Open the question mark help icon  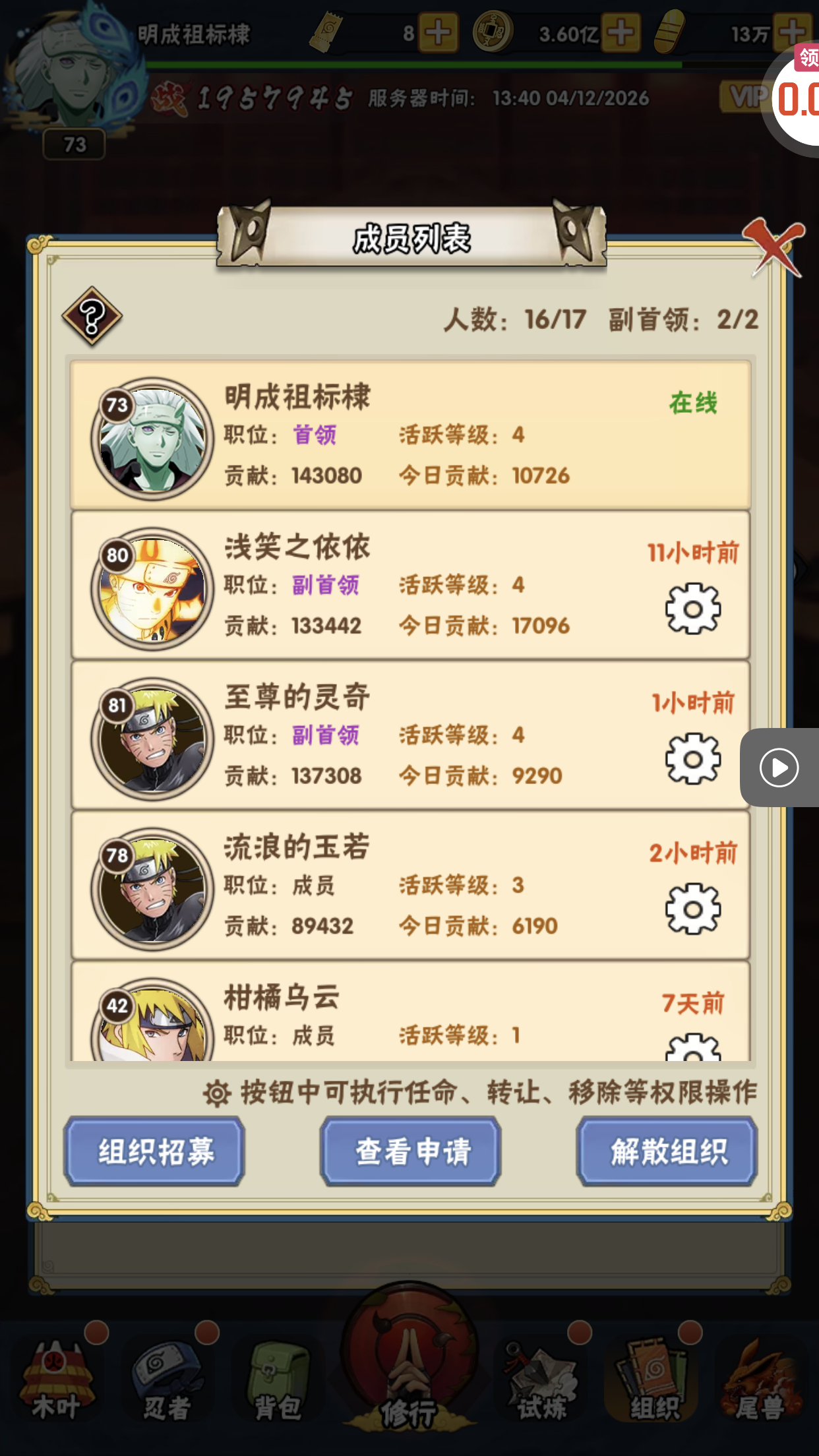(92, 317)
